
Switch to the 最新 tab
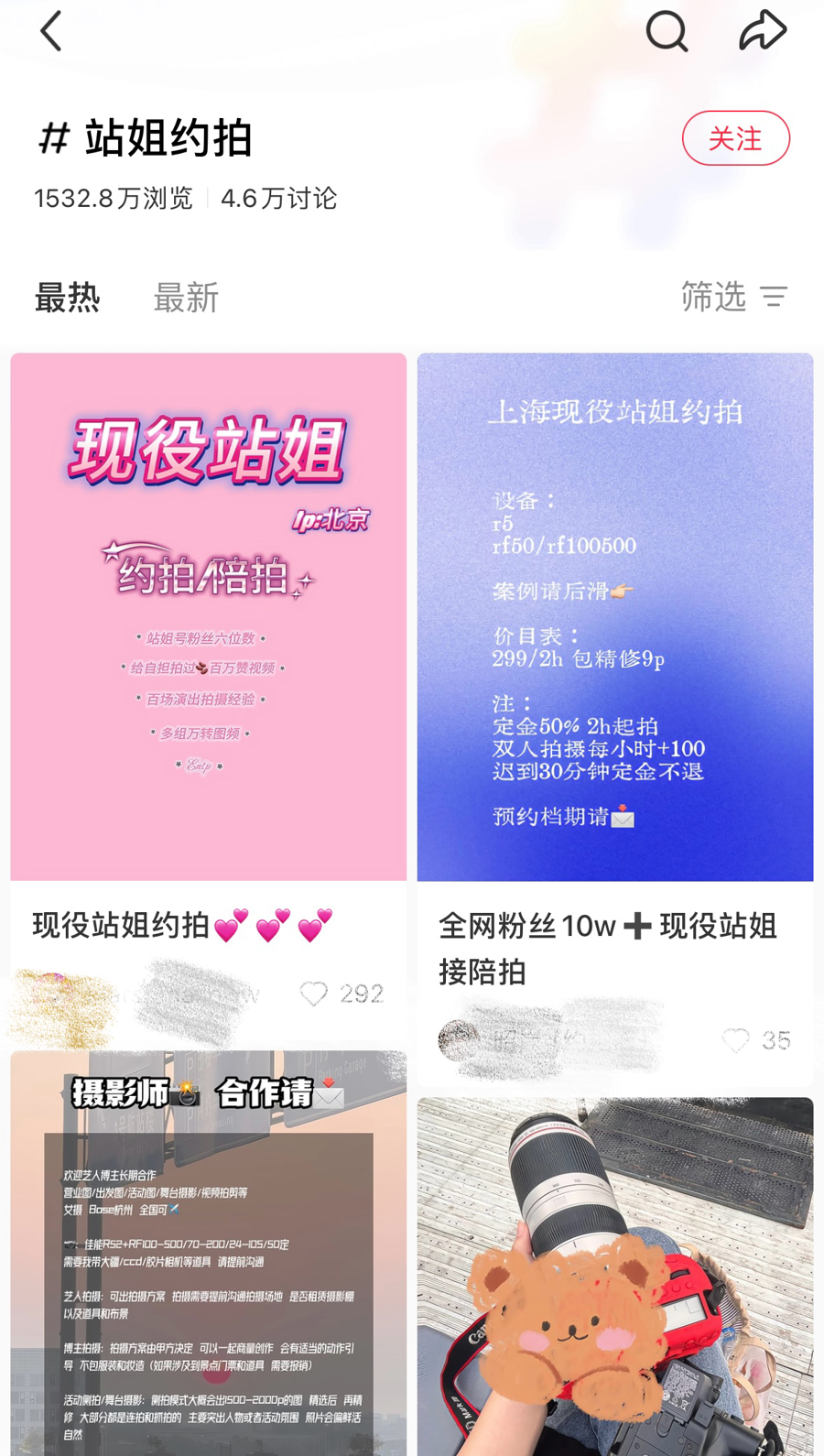186,298
